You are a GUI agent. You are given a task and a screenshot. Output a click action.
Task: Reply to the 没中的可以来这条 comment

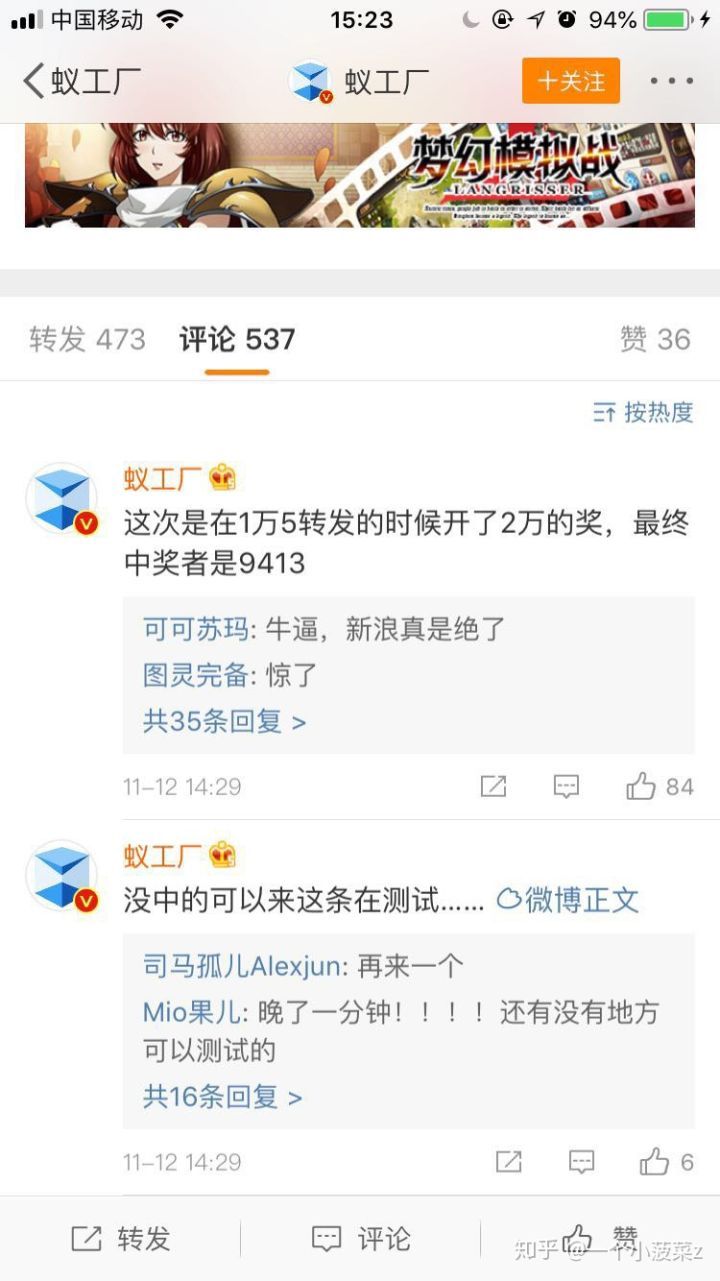coord(581,1162)
